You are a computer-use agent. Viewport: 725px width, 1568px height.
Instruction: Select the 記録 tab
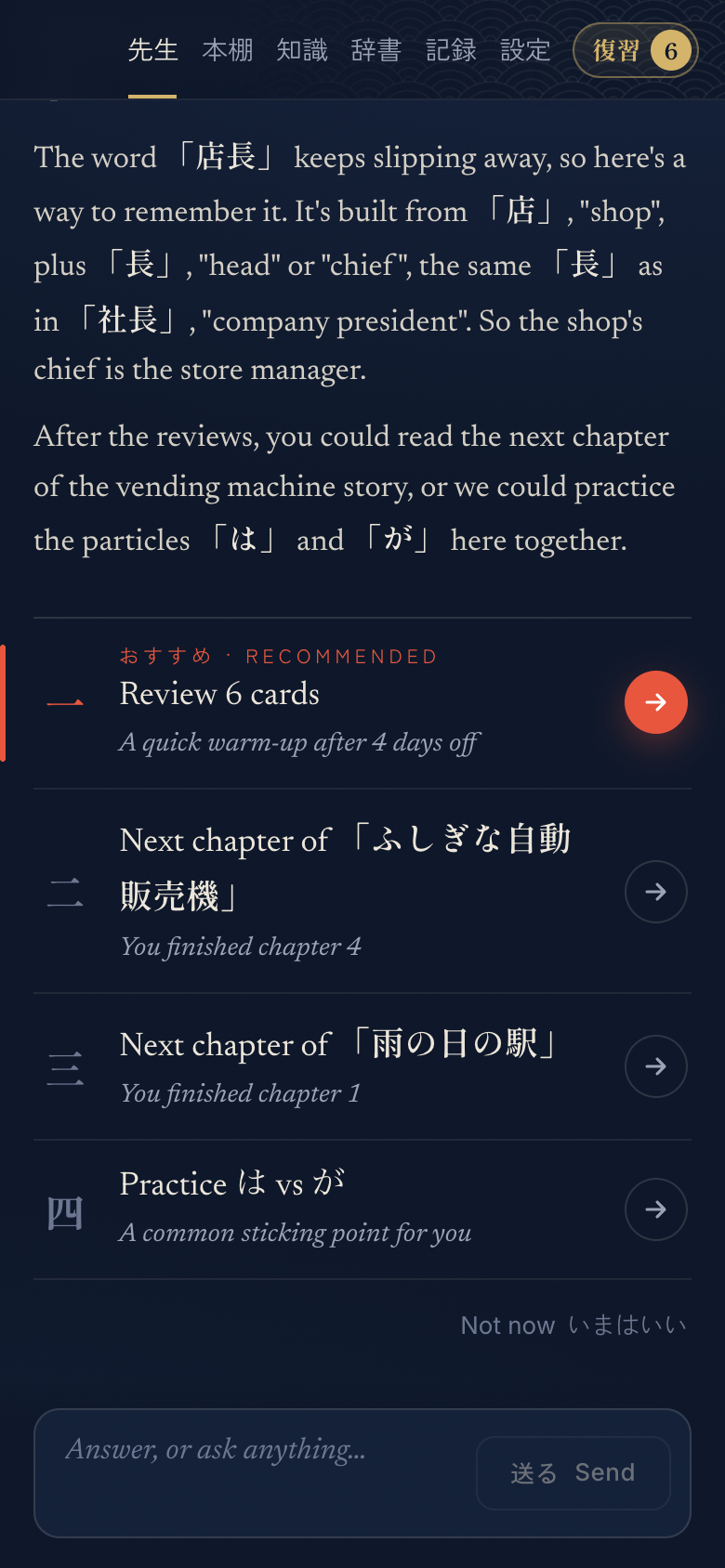(451, 50)
